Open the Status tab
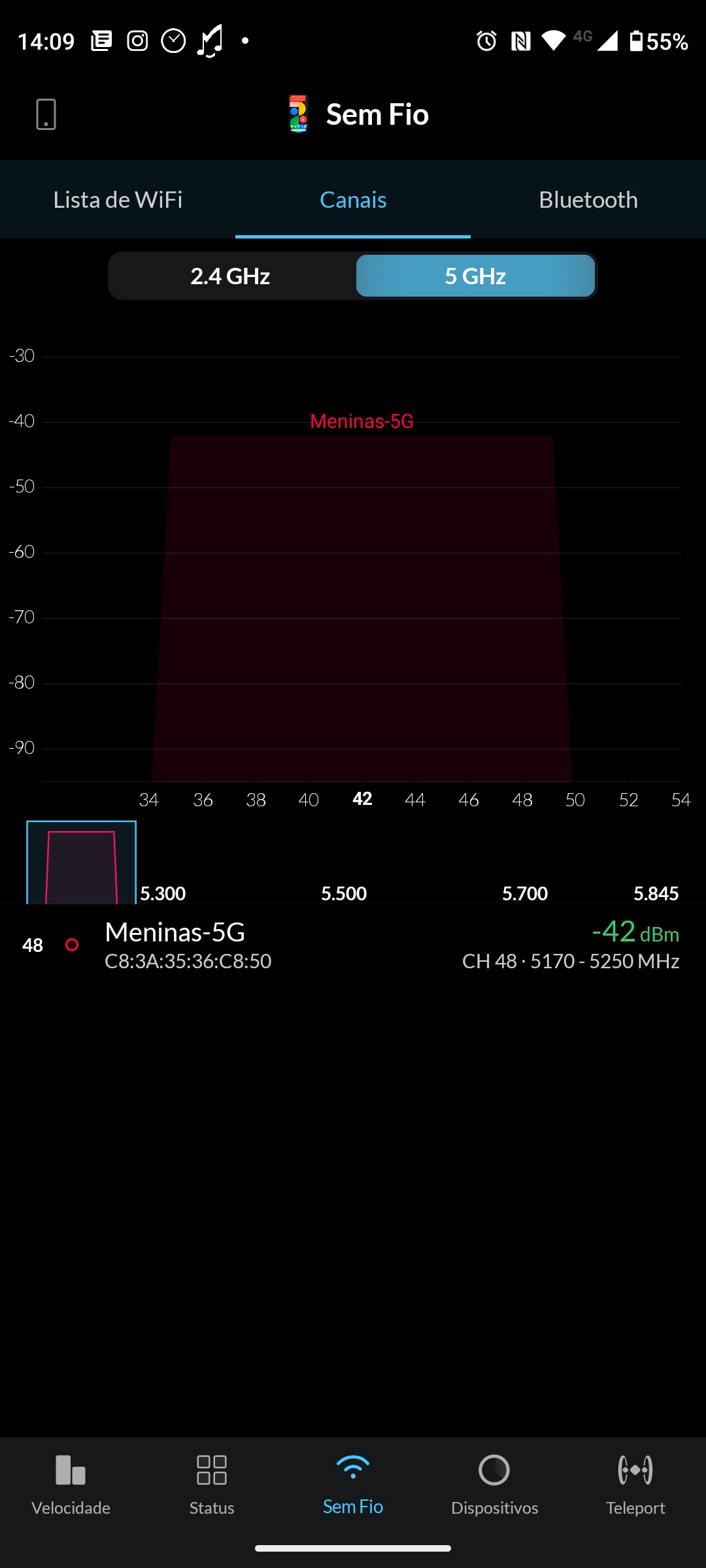 (212, 1484)
